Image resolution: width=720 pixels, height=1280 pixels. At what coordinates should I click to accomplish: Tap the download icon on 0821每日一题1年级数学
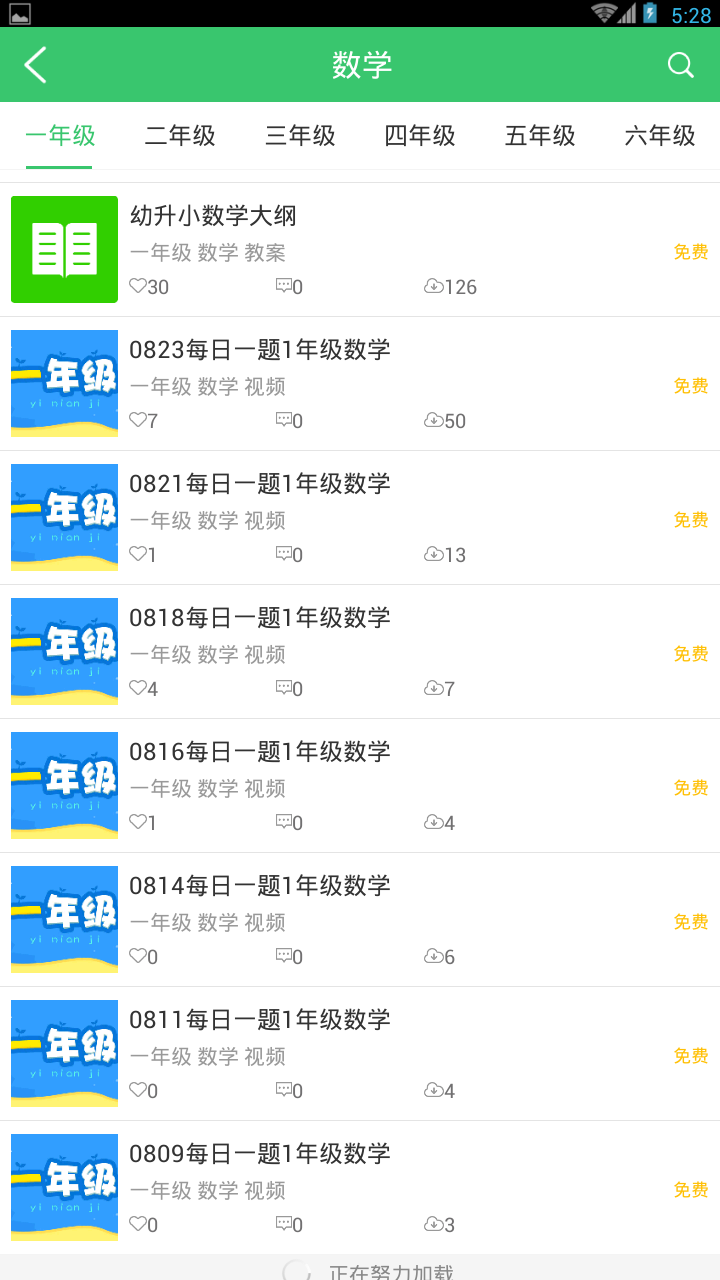pos(433,554)
